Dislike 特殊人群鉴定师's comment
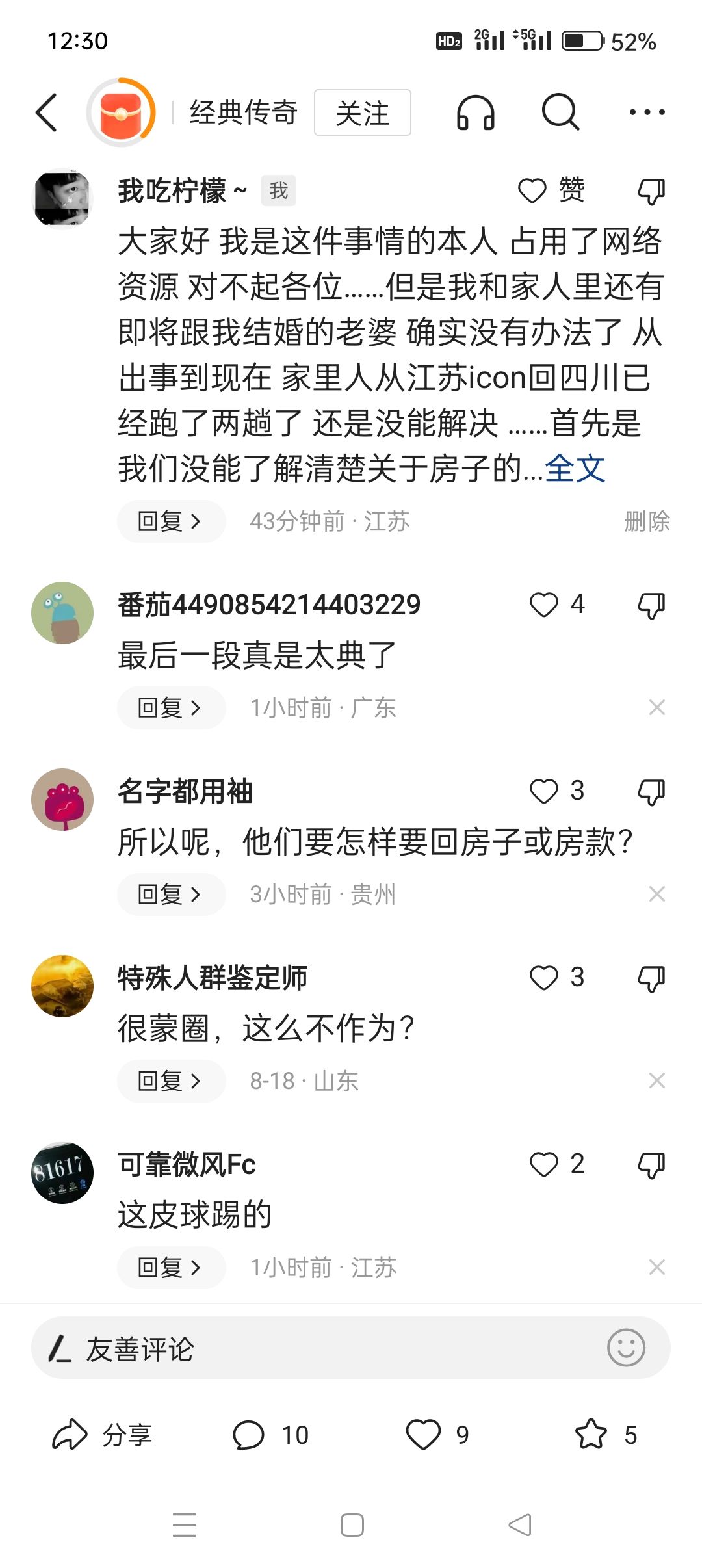The width and height of the screenshot is (702, 1568). coord(651,978)
